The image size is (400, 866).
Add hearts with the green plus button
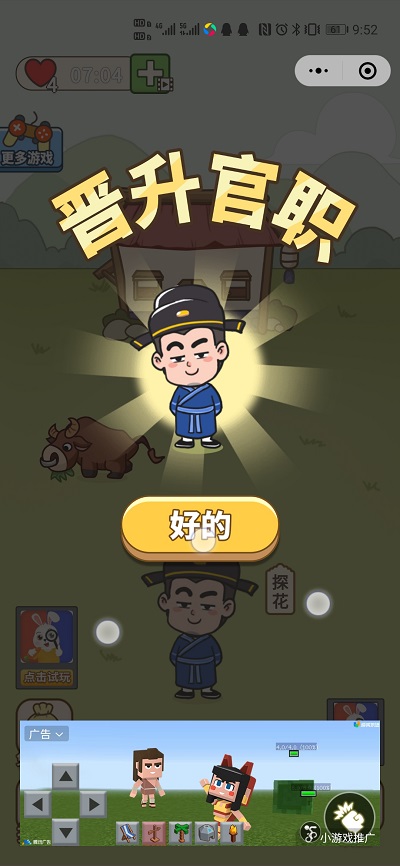point(151,73)
